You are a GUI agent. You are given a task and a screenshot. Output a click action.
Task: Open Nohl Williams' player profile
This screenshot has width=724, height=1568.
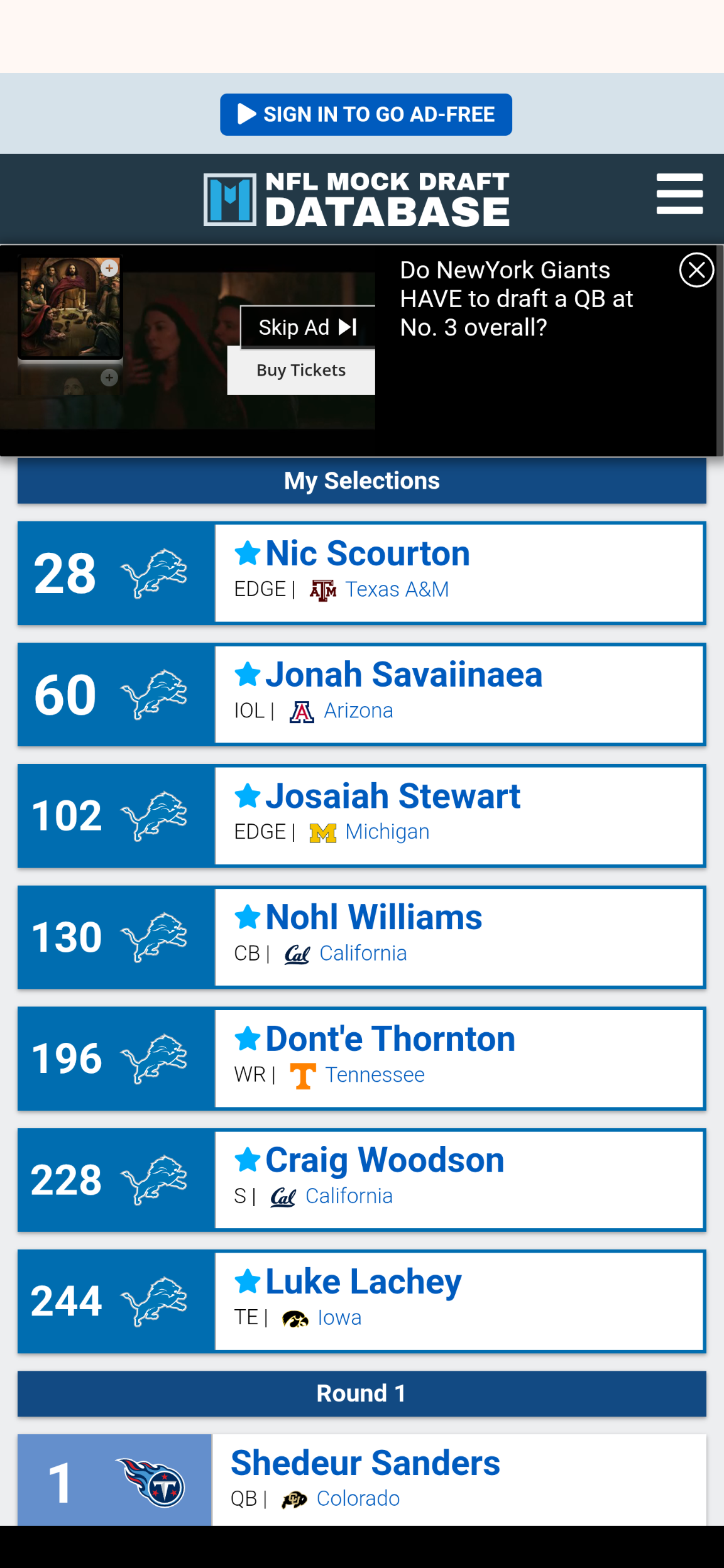374,917
